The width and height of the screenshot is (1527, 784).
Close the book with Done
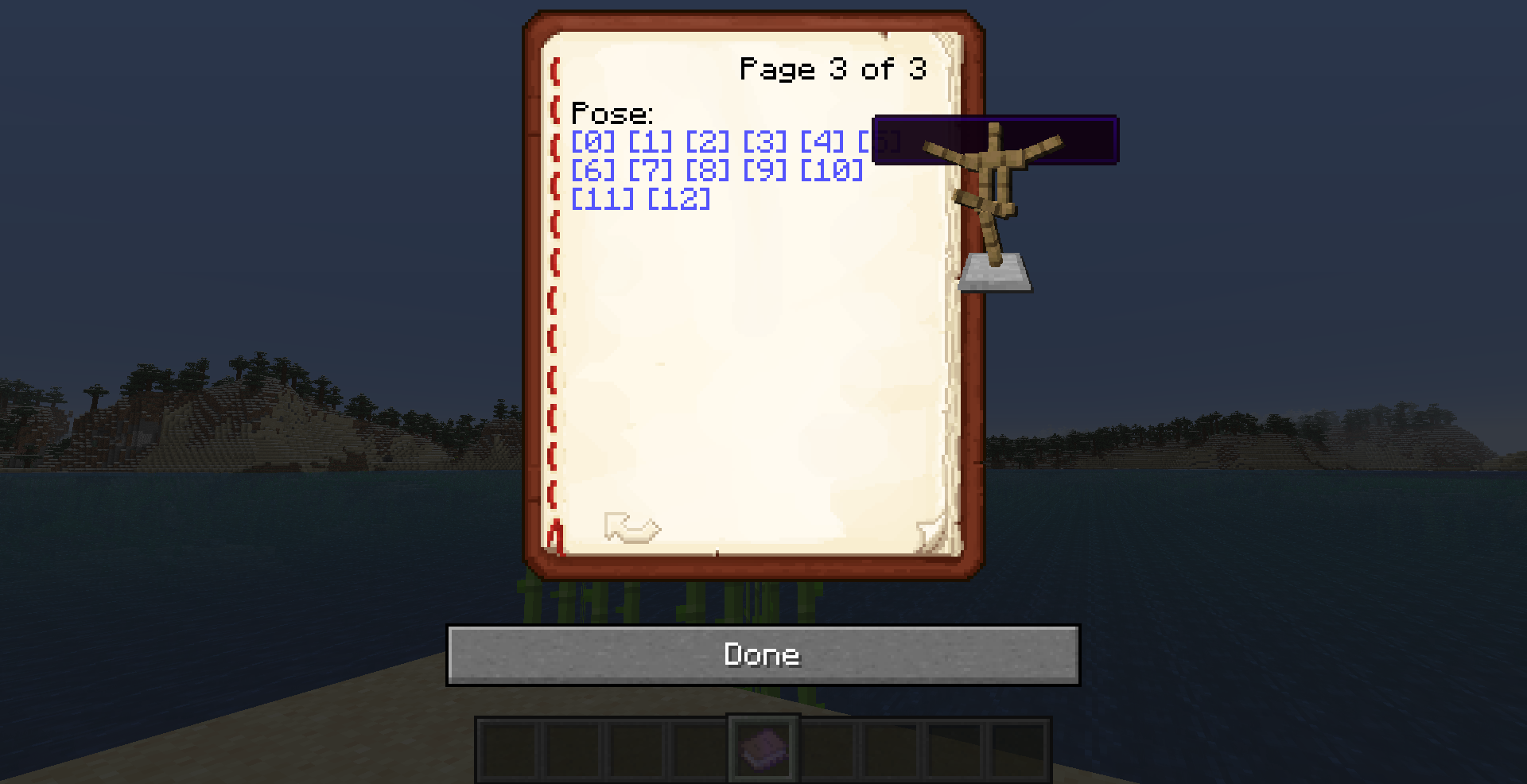pos(762,654)
